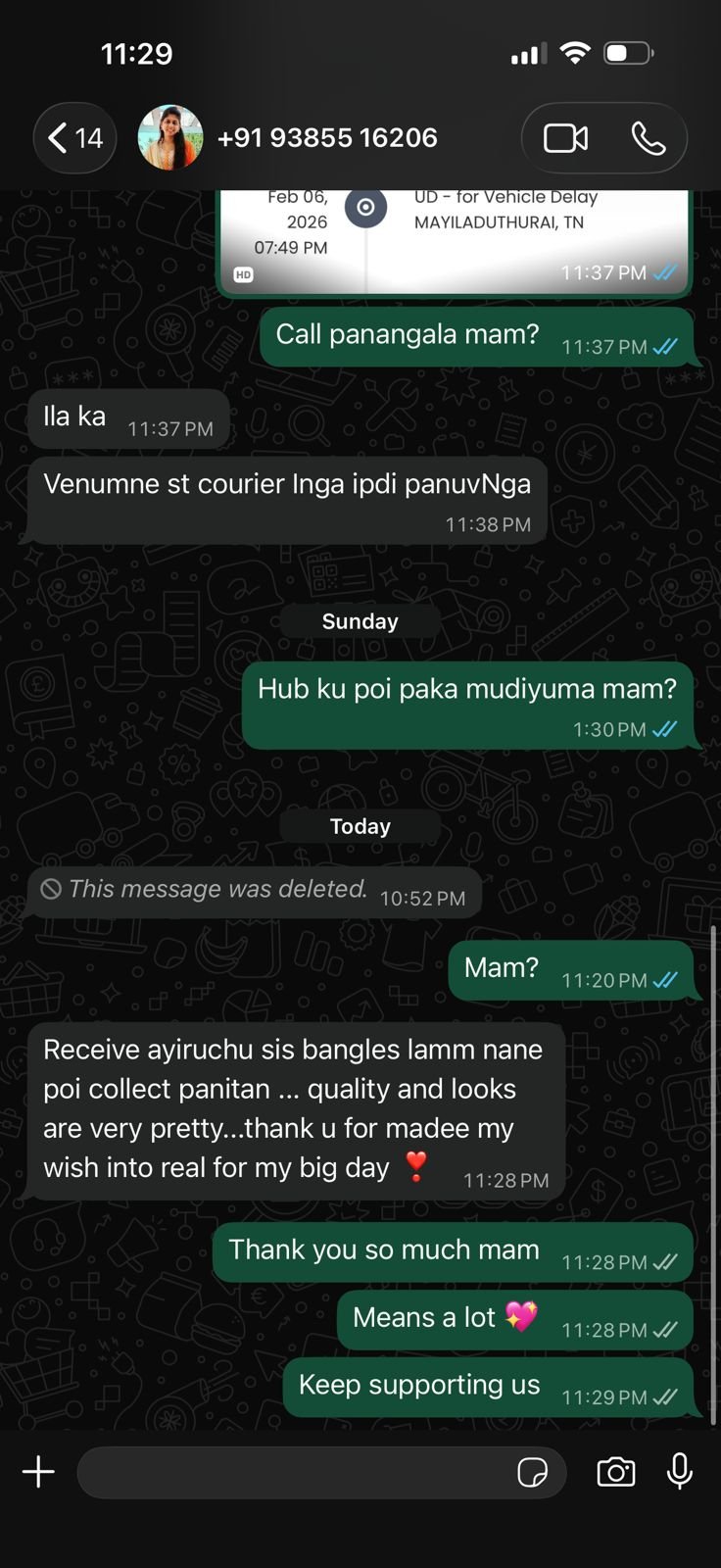The width and height of the screenshot is (721, 1568).
Task: Start a voice call
Action: (648, 138)
